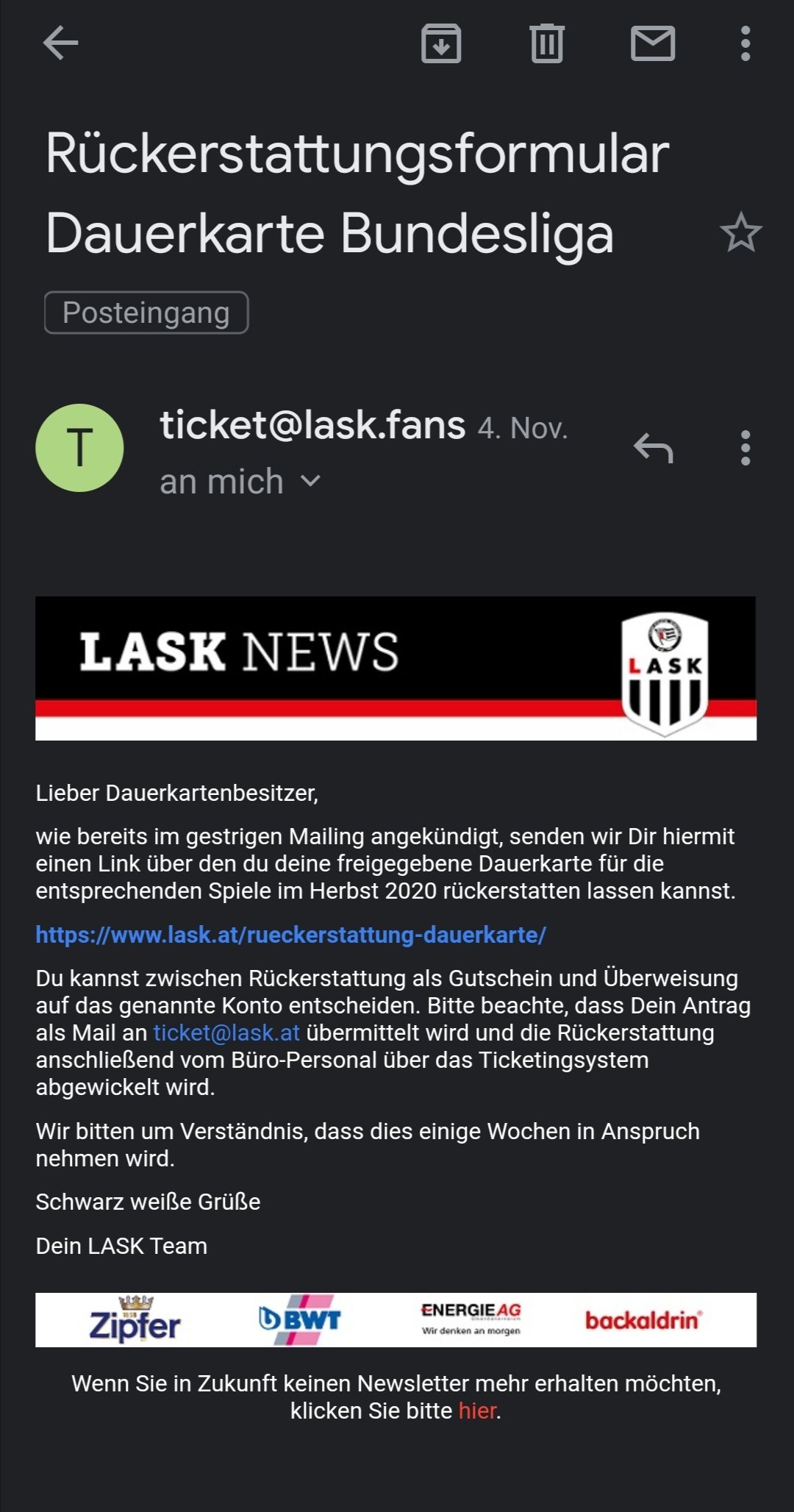The width and height of the screenshot is (794, 1512).
Task: Go back to the inbox
Action: tap(60, 43)
